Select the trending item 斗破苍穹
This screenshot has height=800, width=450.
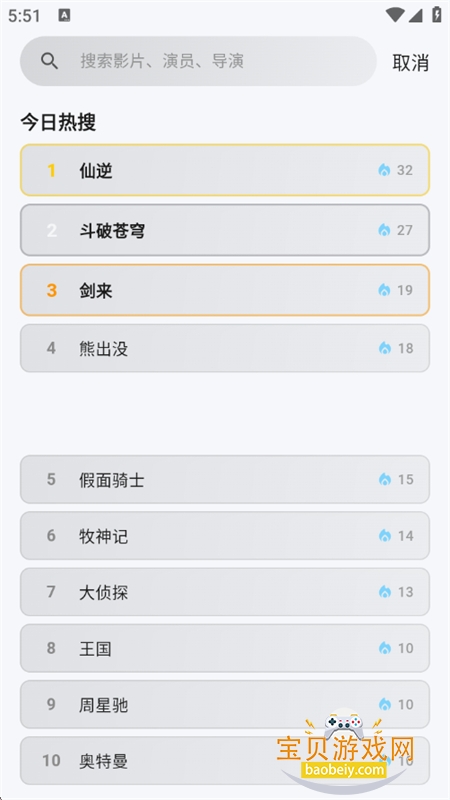225,230
